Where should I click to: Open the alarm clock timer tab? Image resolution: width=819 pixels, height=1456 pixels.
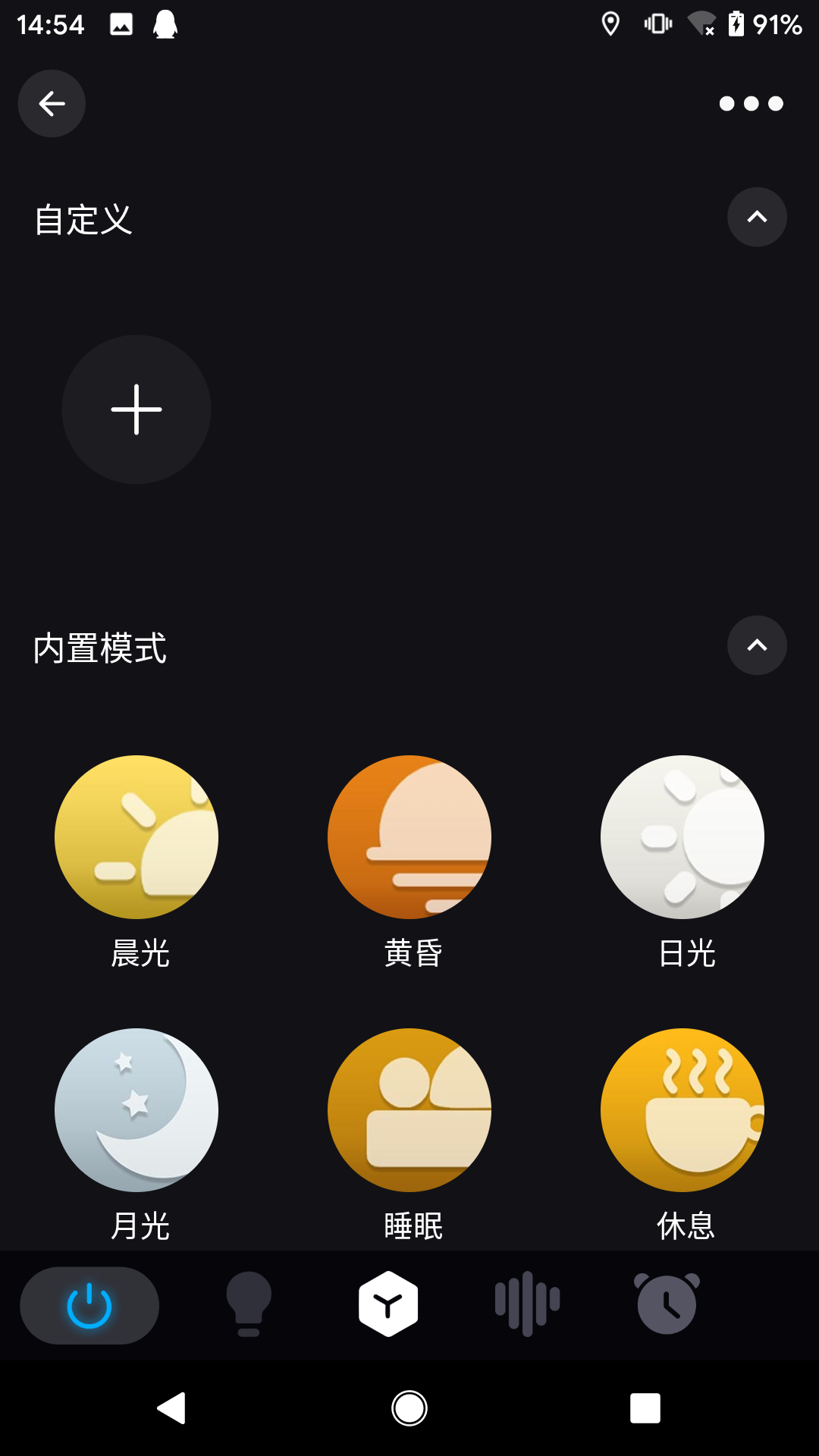(667, 1304)
